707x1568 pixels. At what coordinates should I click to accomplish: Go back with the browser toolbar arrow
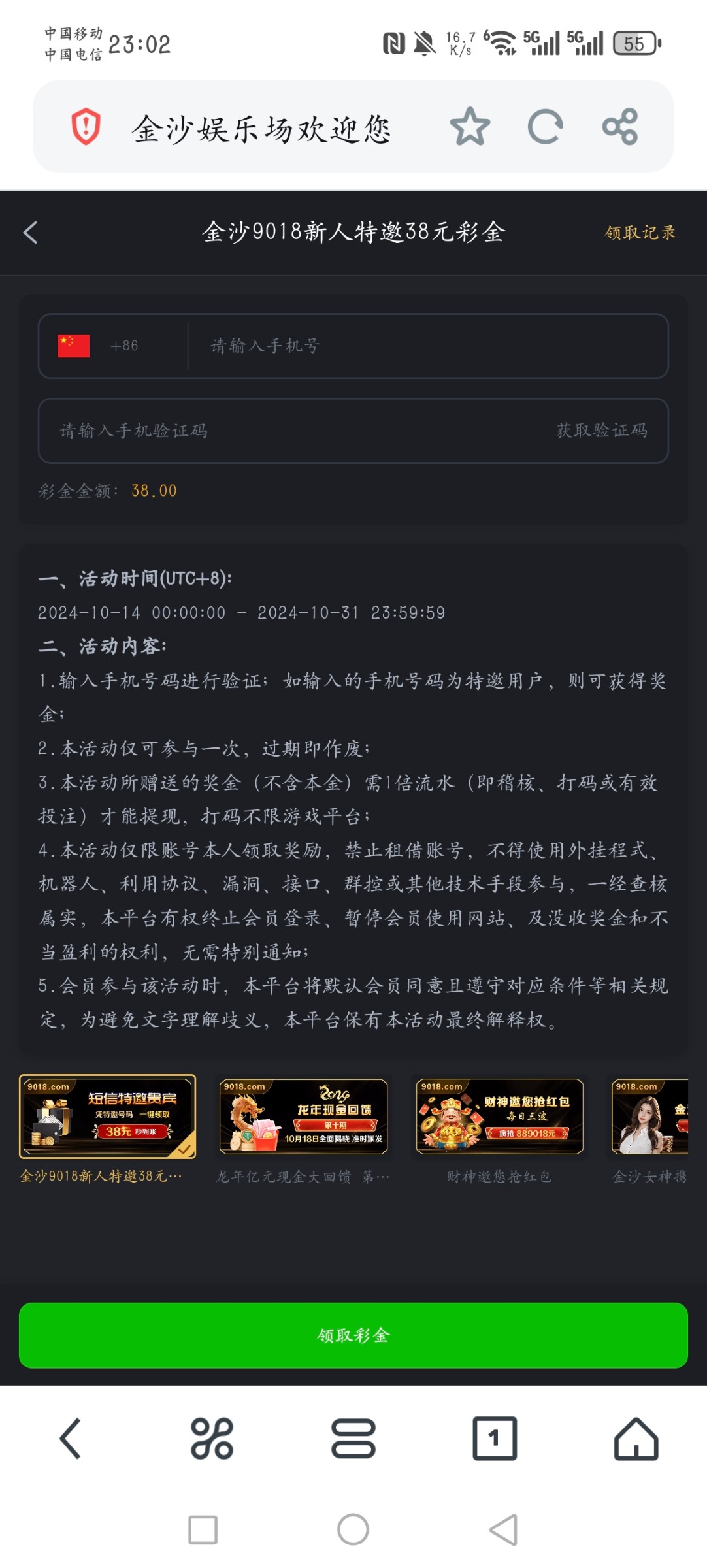(71, 1438)
